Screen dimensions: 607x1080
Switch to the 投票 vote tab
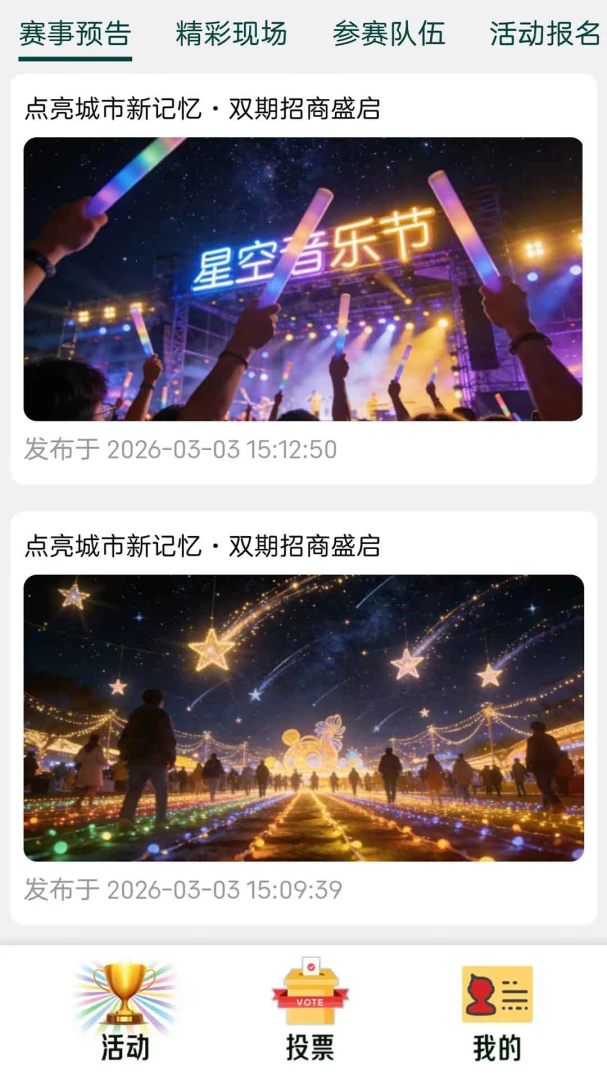click(x=310, y=1012)
